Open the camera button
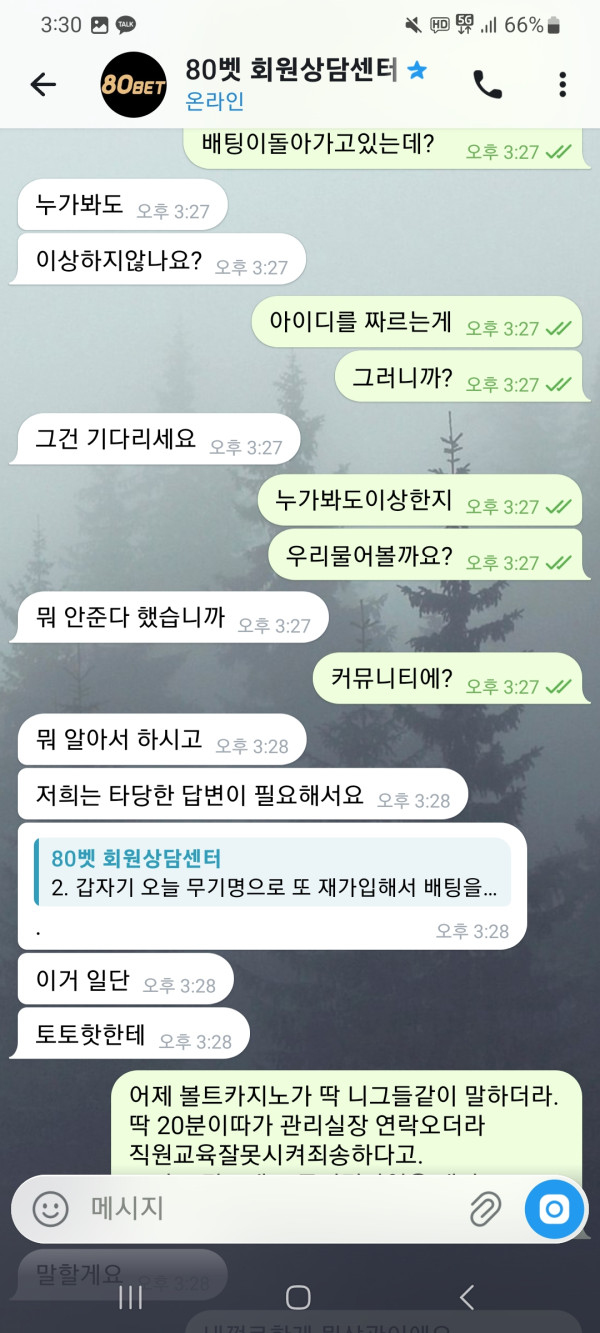The width and height of the screenshot is (600, 1333). 553,1209
